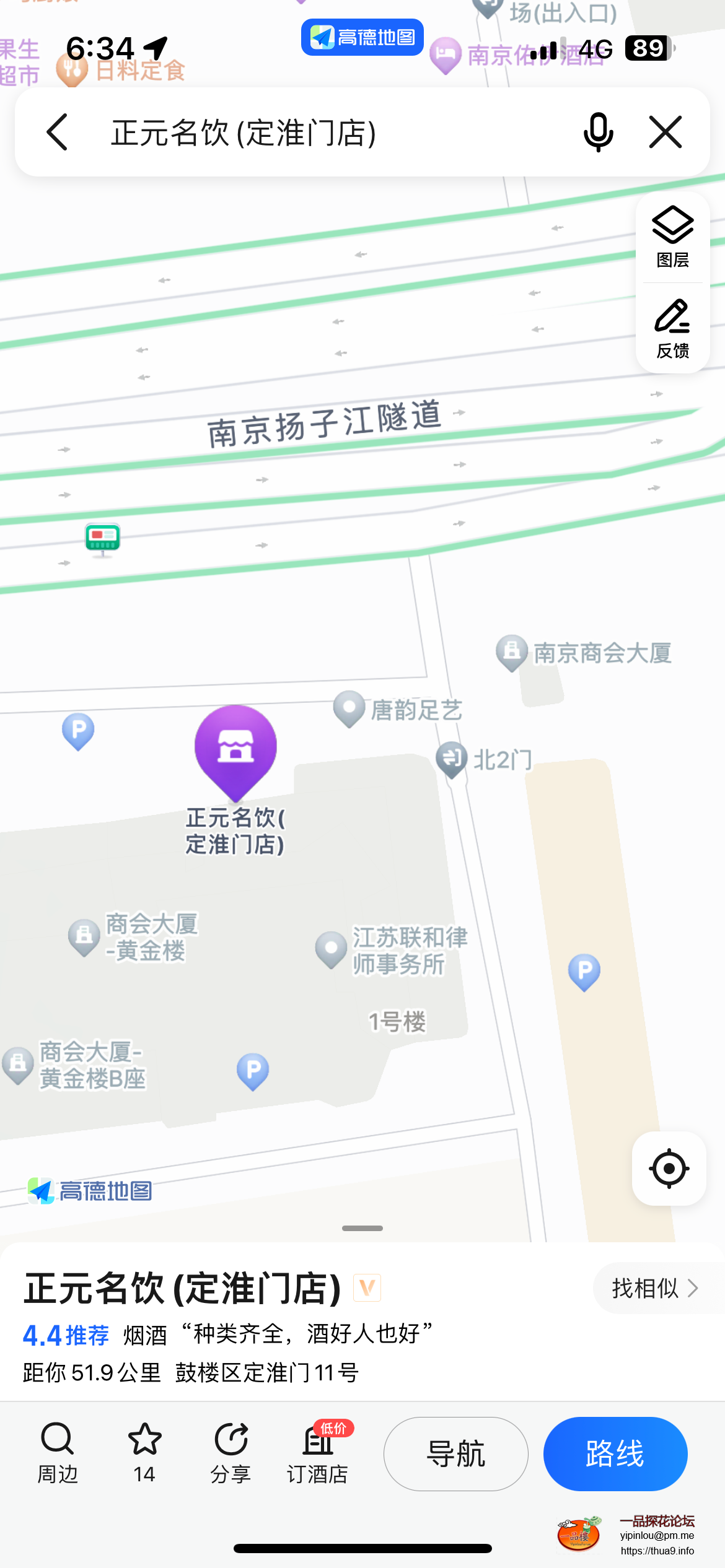This screenshot has height=1568, width=725.
Task: Share this location via 分享
Action: [x=231, y=1453]
